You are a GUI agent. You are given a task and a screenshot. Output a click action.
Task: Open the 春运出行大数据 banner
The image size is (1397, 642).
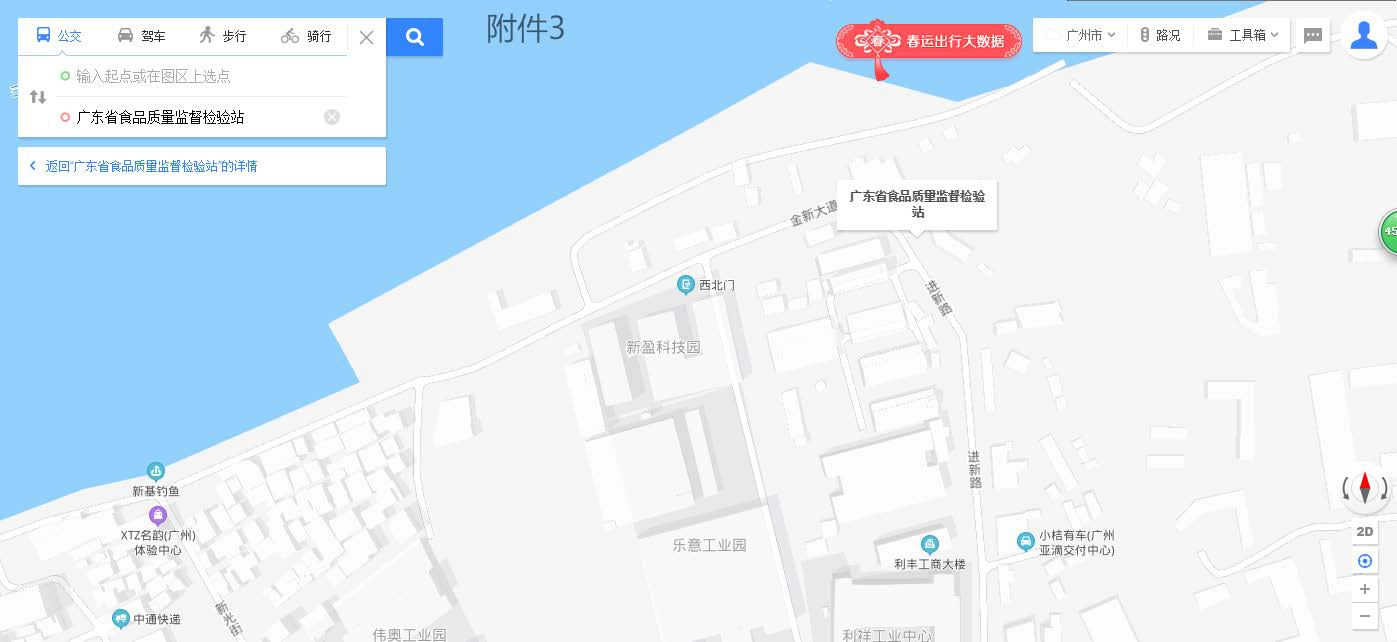(928, 42)
